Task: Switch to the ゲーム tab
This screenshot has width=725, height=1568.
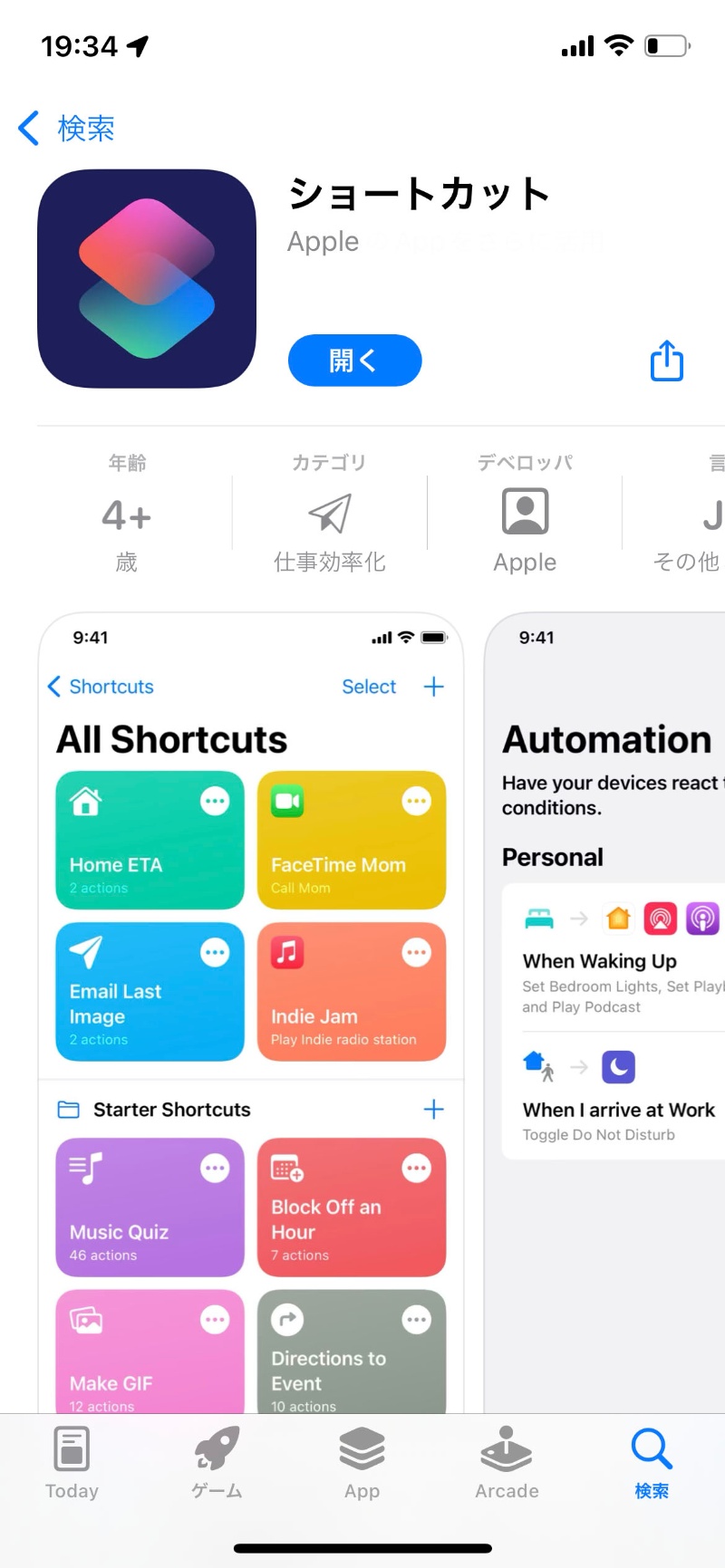Action: [x=217, y=1463]
